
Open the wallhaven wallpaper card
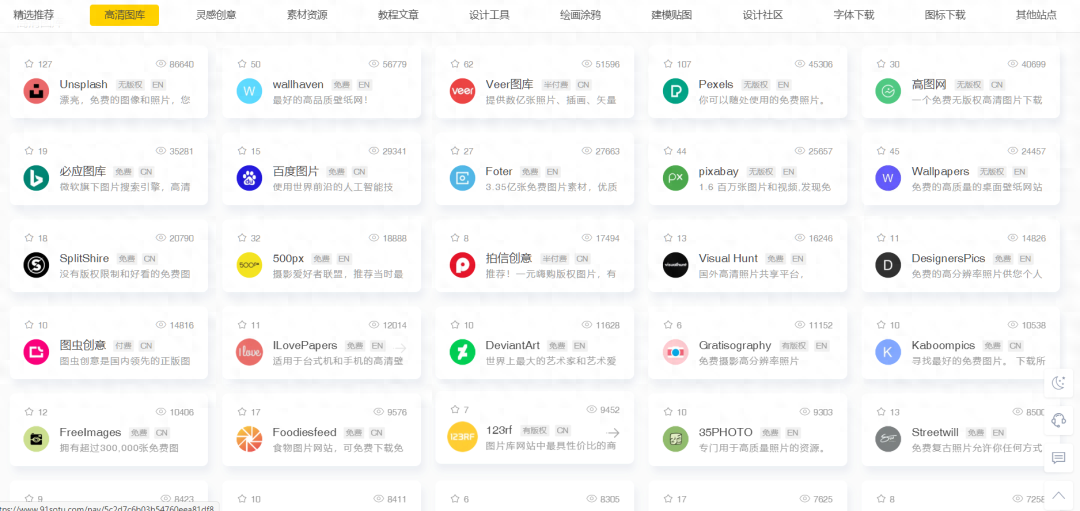[321, 85]
